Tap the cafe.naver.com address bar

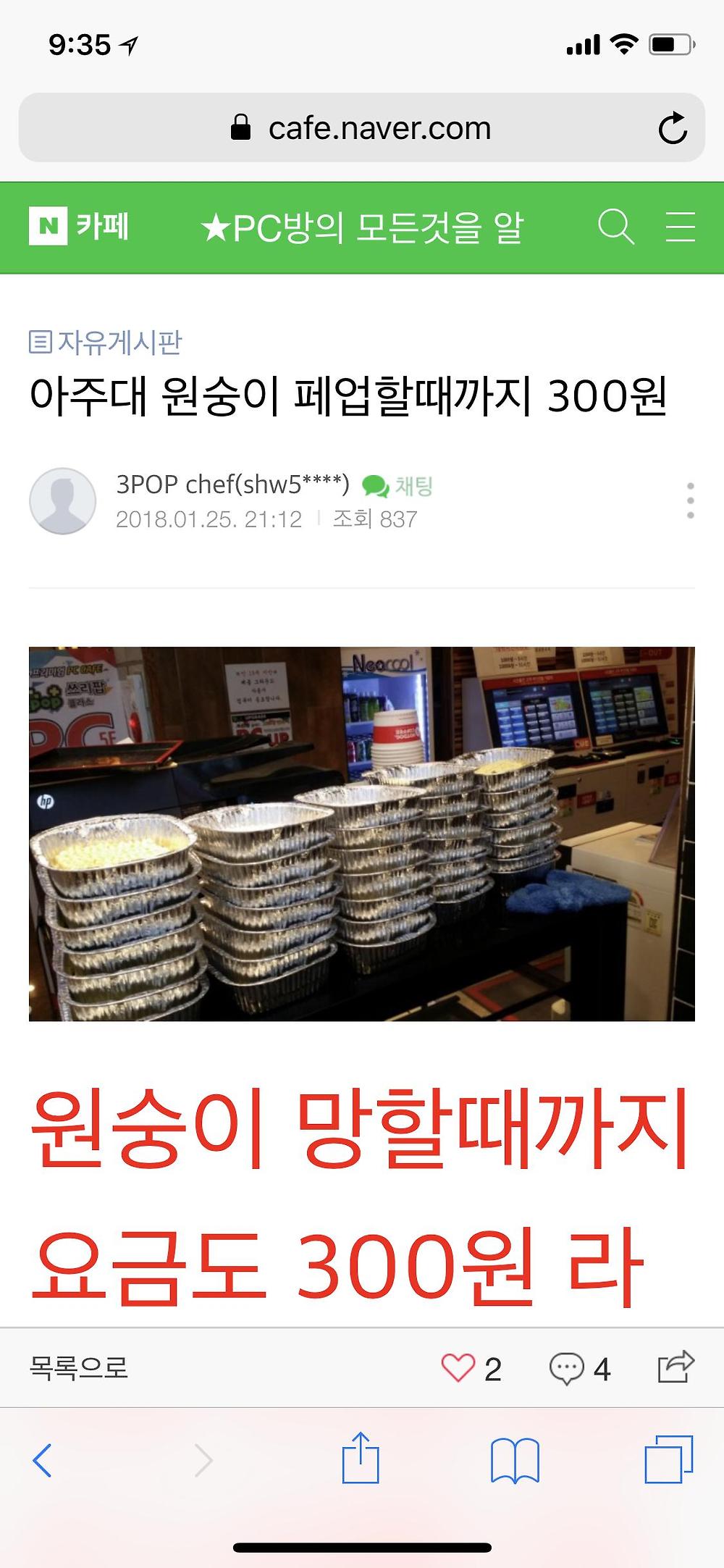coord(362,127)
